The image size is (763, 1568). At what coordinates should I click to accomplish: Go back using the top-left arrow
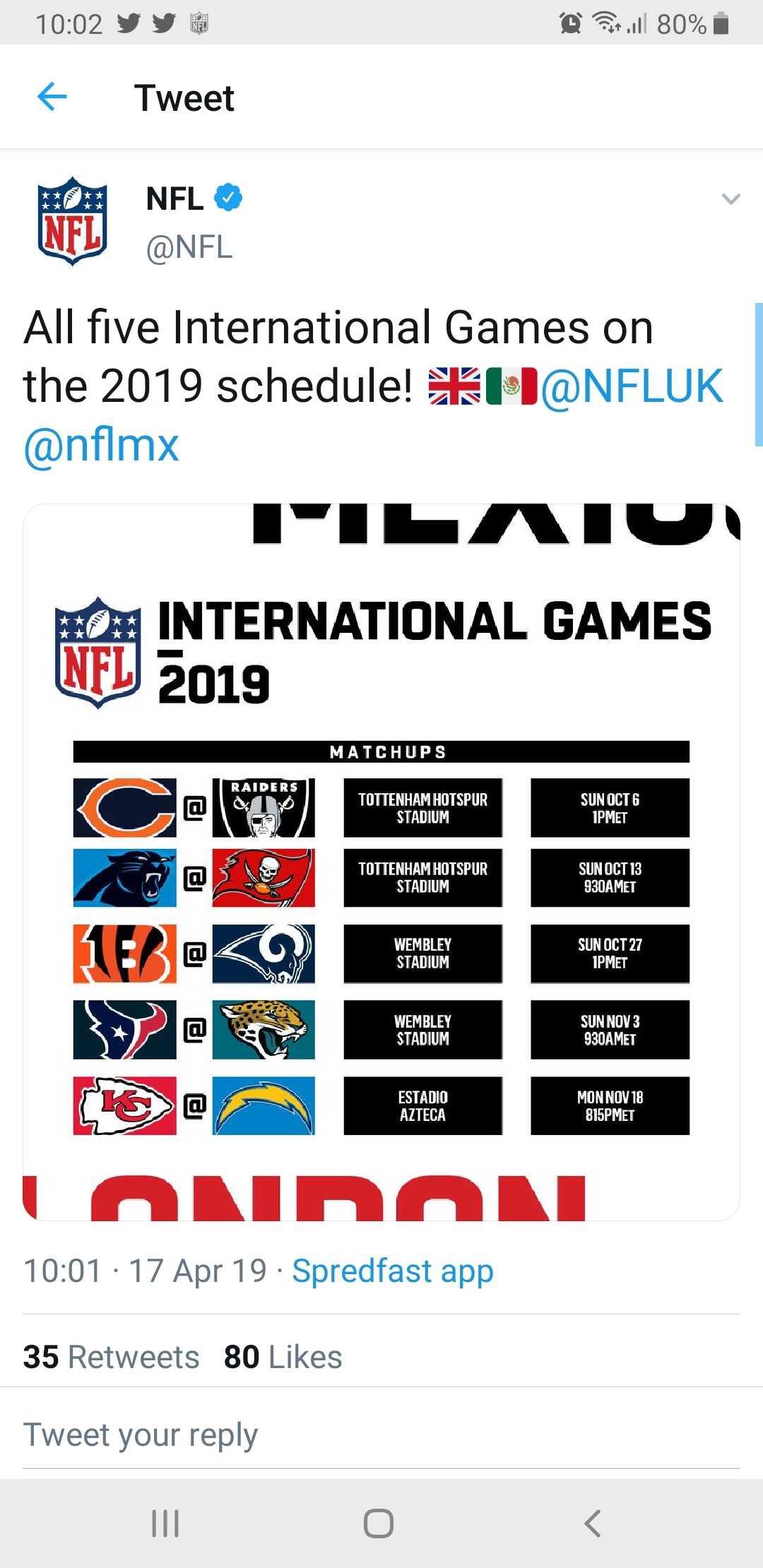(52, 97)
